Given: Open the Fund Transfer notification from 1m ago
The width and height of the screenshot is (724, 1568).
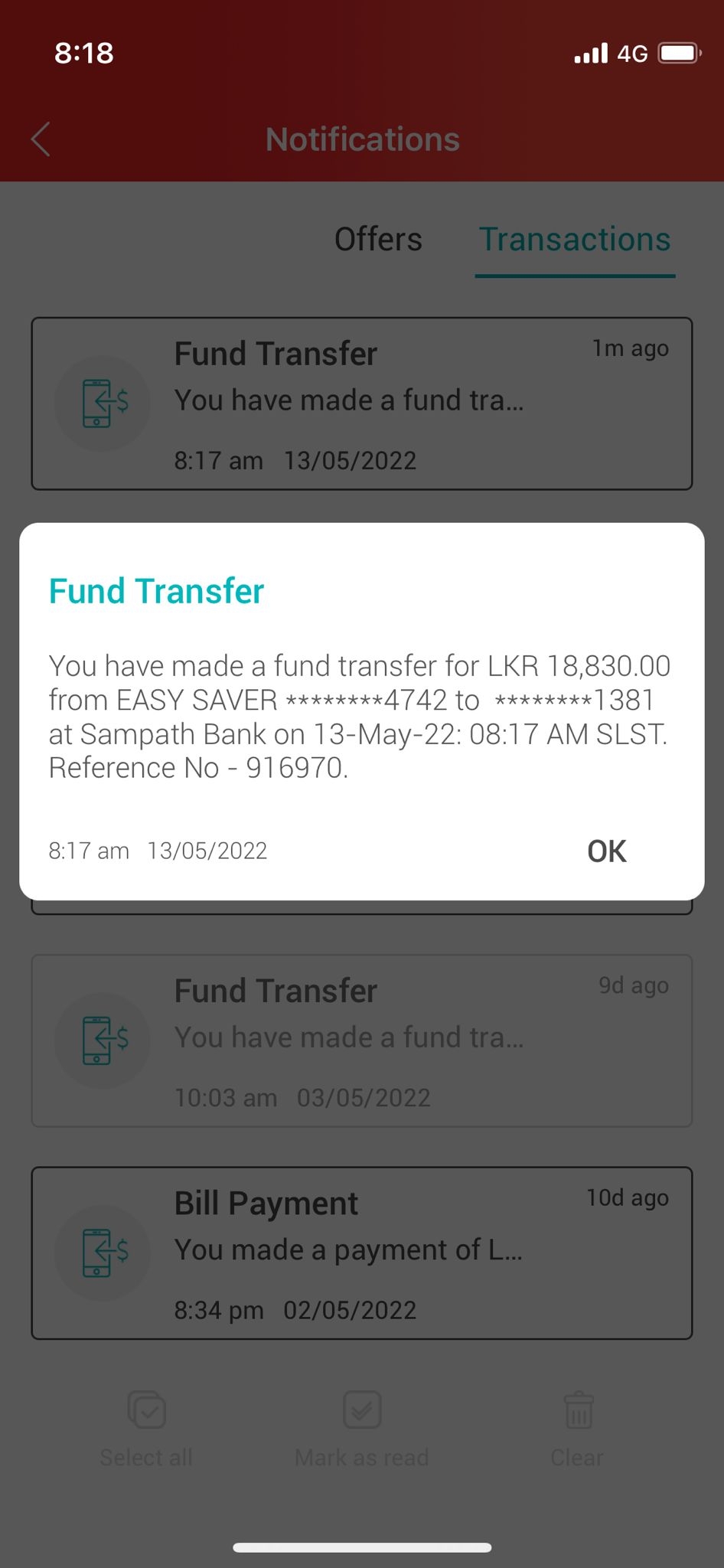Looking at the screenshot, I should coord(361,403).
